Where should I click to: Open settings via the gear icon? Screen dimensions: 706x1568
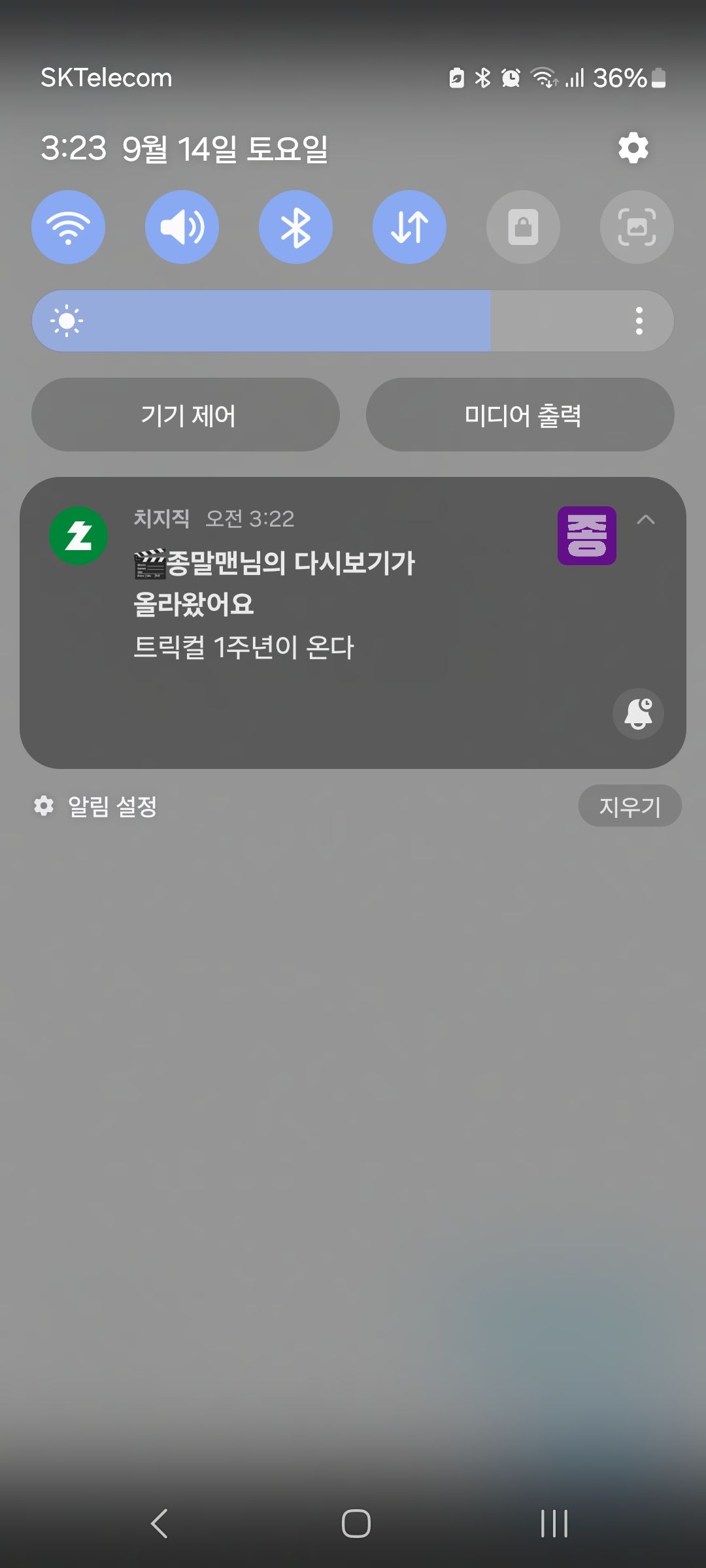(x=633, y=148)
